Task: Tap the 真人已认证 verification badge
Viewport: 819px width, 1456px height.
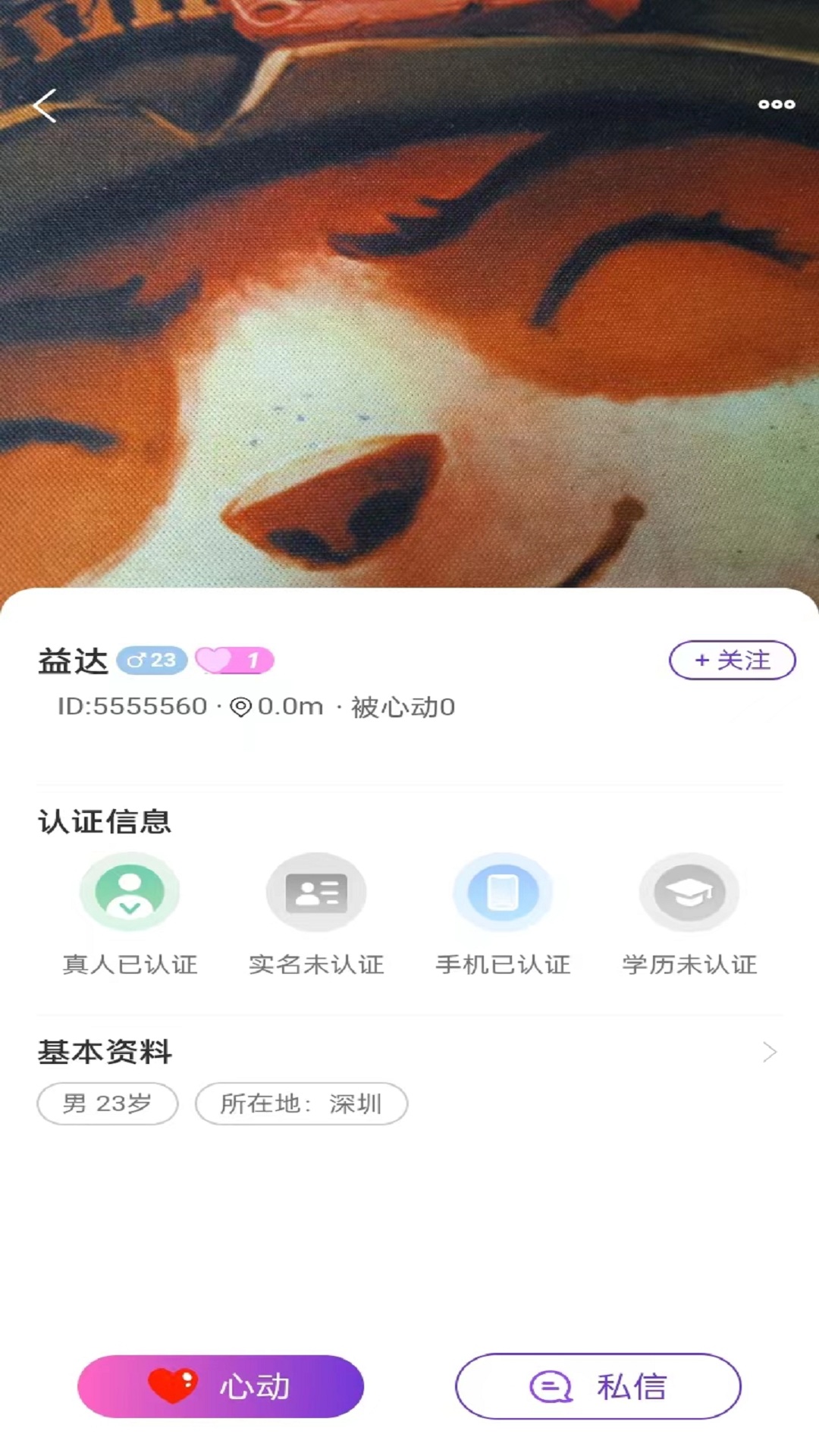Action: coord(130,915)
